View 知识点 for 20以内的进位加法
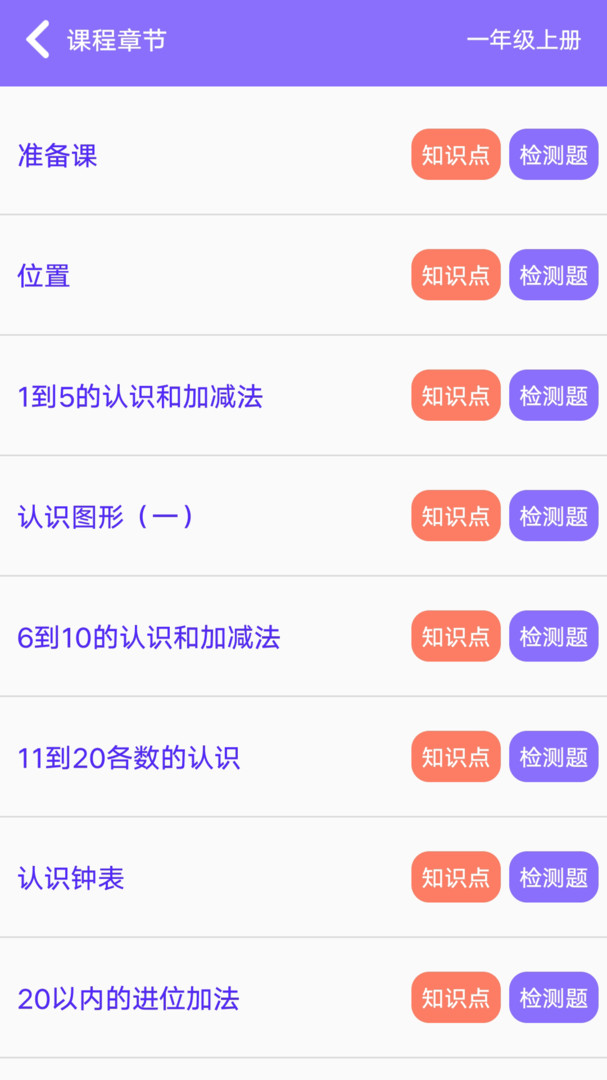The image size is (607, 1080). [456, 998]
